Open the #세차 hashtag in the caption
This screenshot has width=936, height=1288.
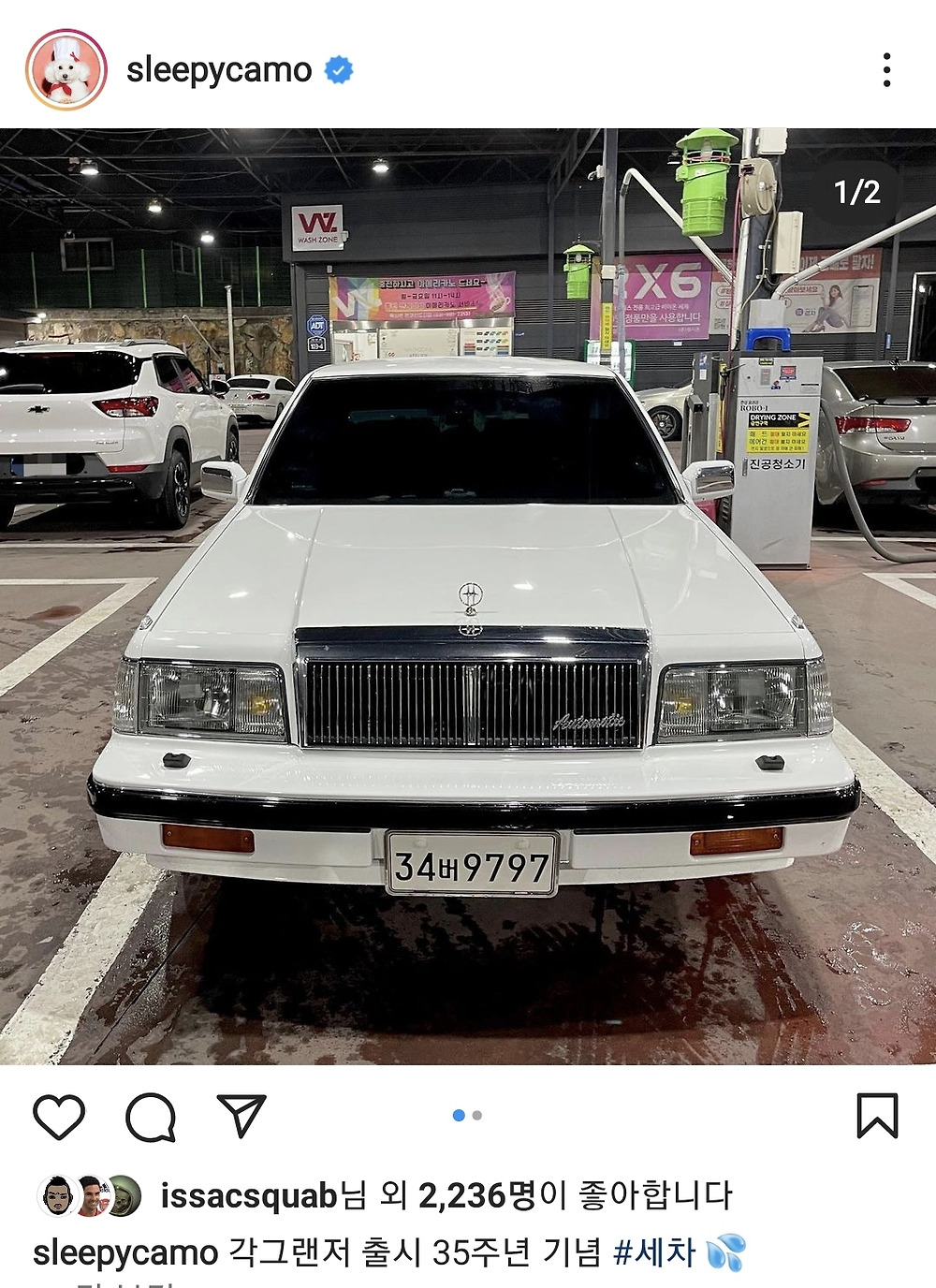(x=654, y=1252)
